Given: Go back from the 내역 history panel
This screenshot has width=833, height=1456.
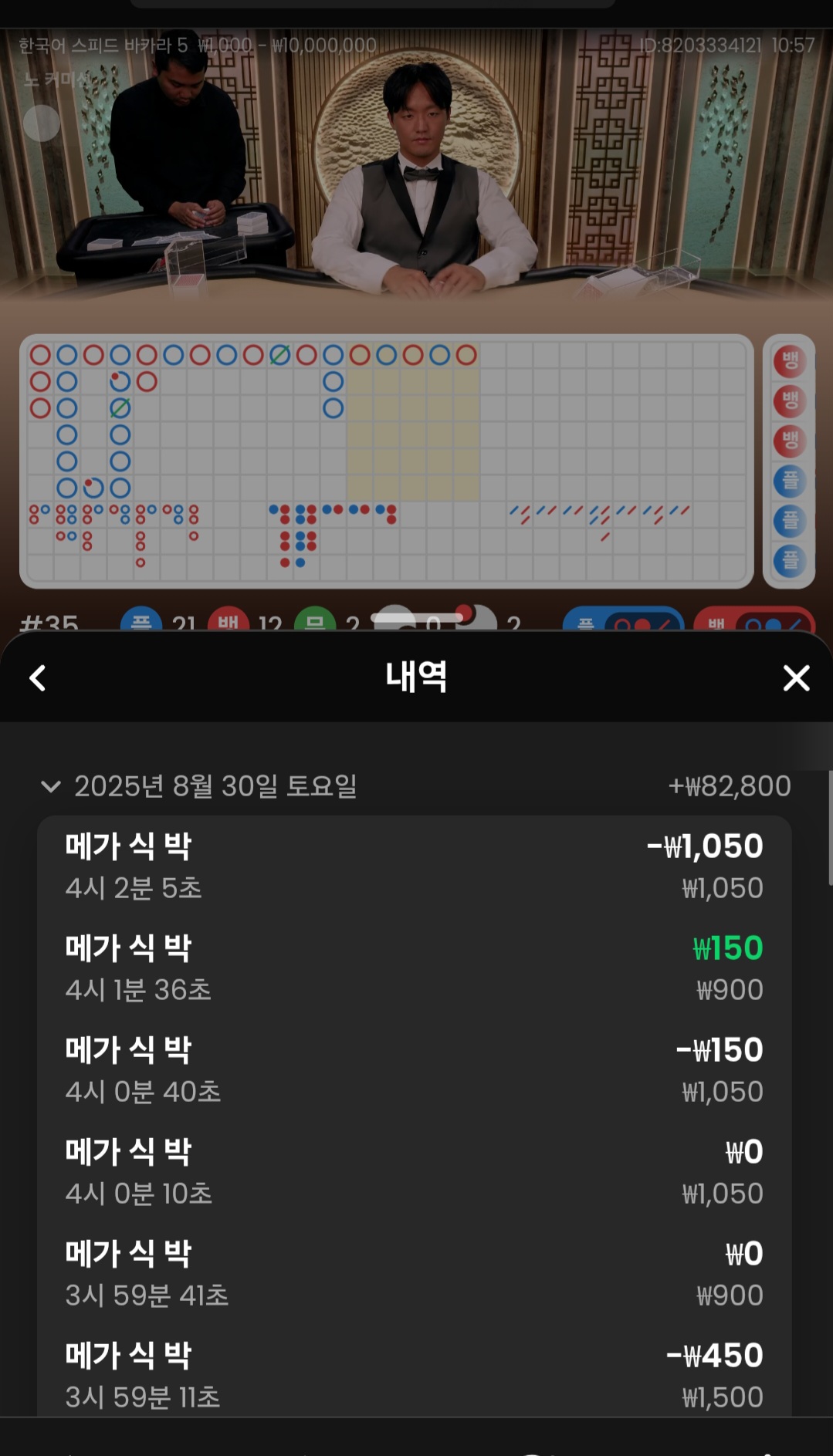Looking at the screenshot, I should (38, 678).
